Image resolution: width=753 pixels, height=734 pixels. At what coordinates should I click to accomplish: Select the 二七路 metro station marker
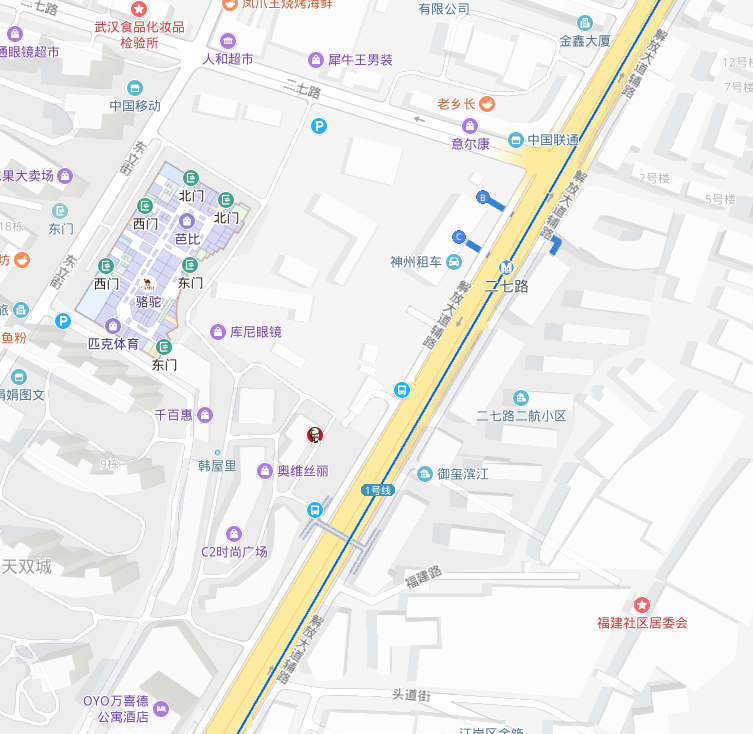pos(506,268)
